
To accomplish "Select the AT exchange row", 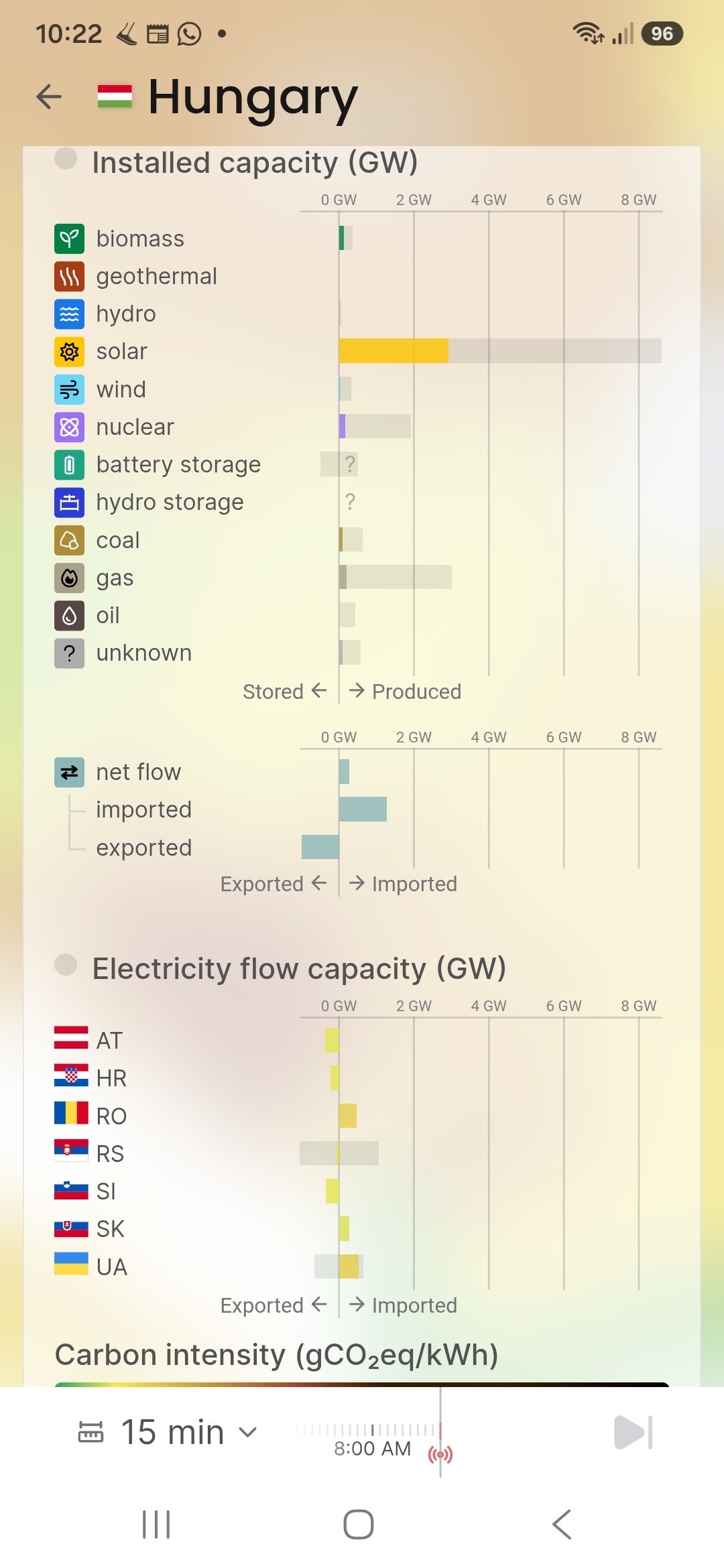I will click(358, 1040).
